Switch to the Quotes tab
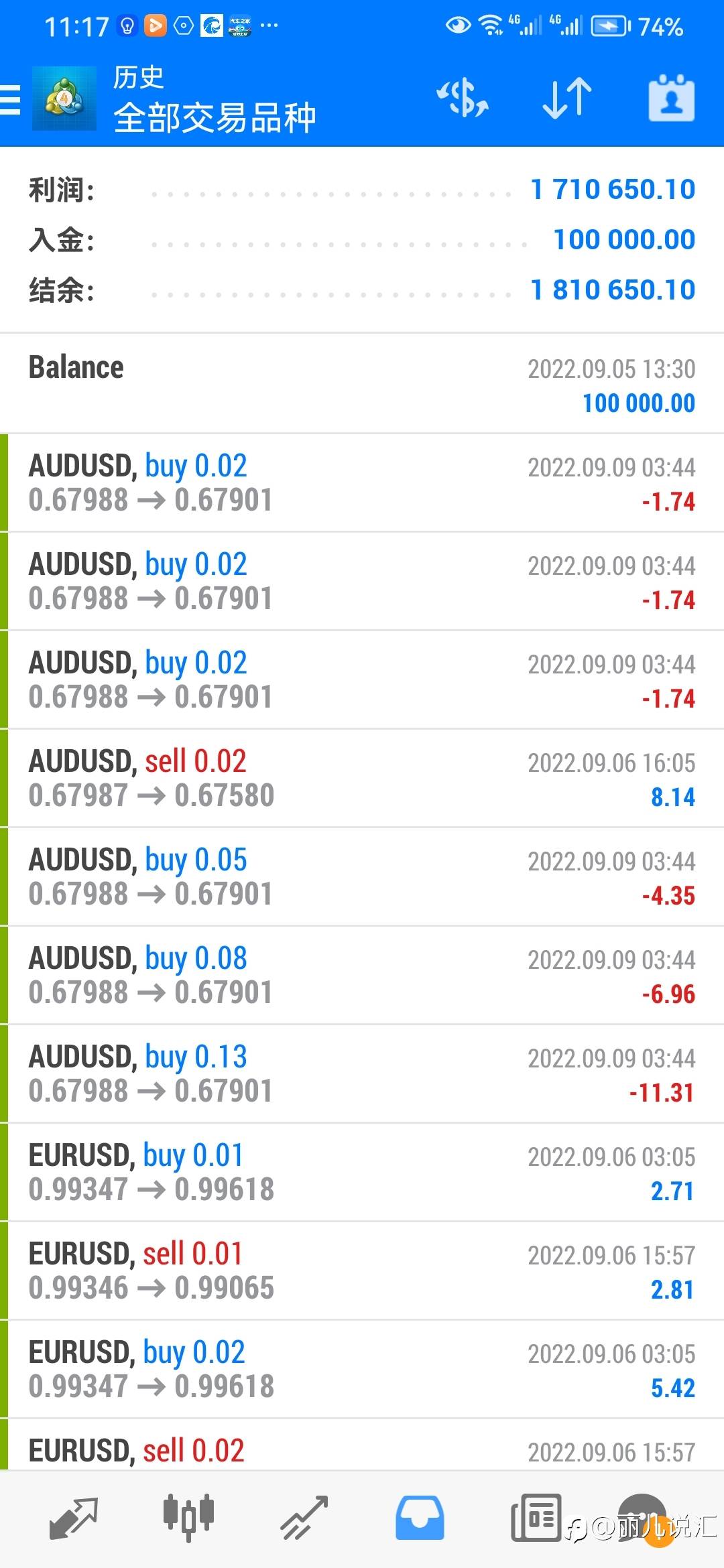The image size is (724, 1568). (74, 1517)
